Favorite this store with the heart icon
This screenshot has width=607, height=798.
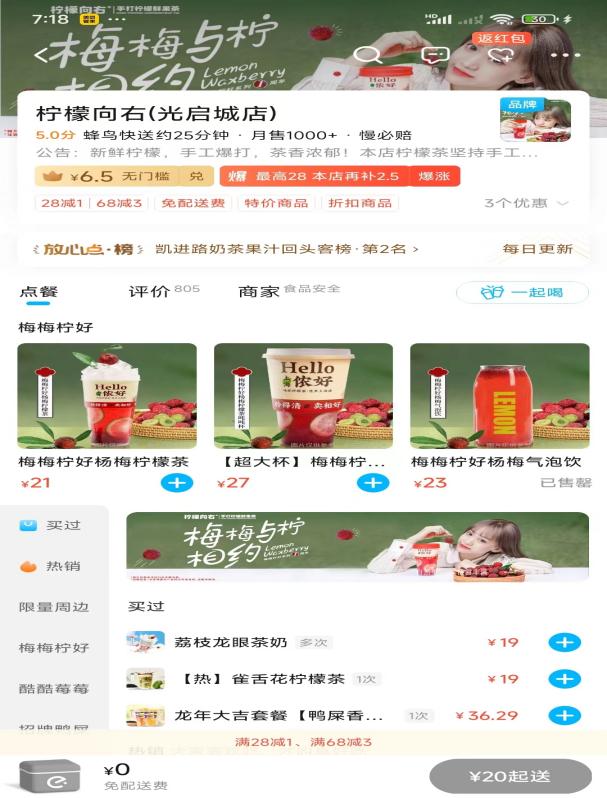[x=500, y=56]
